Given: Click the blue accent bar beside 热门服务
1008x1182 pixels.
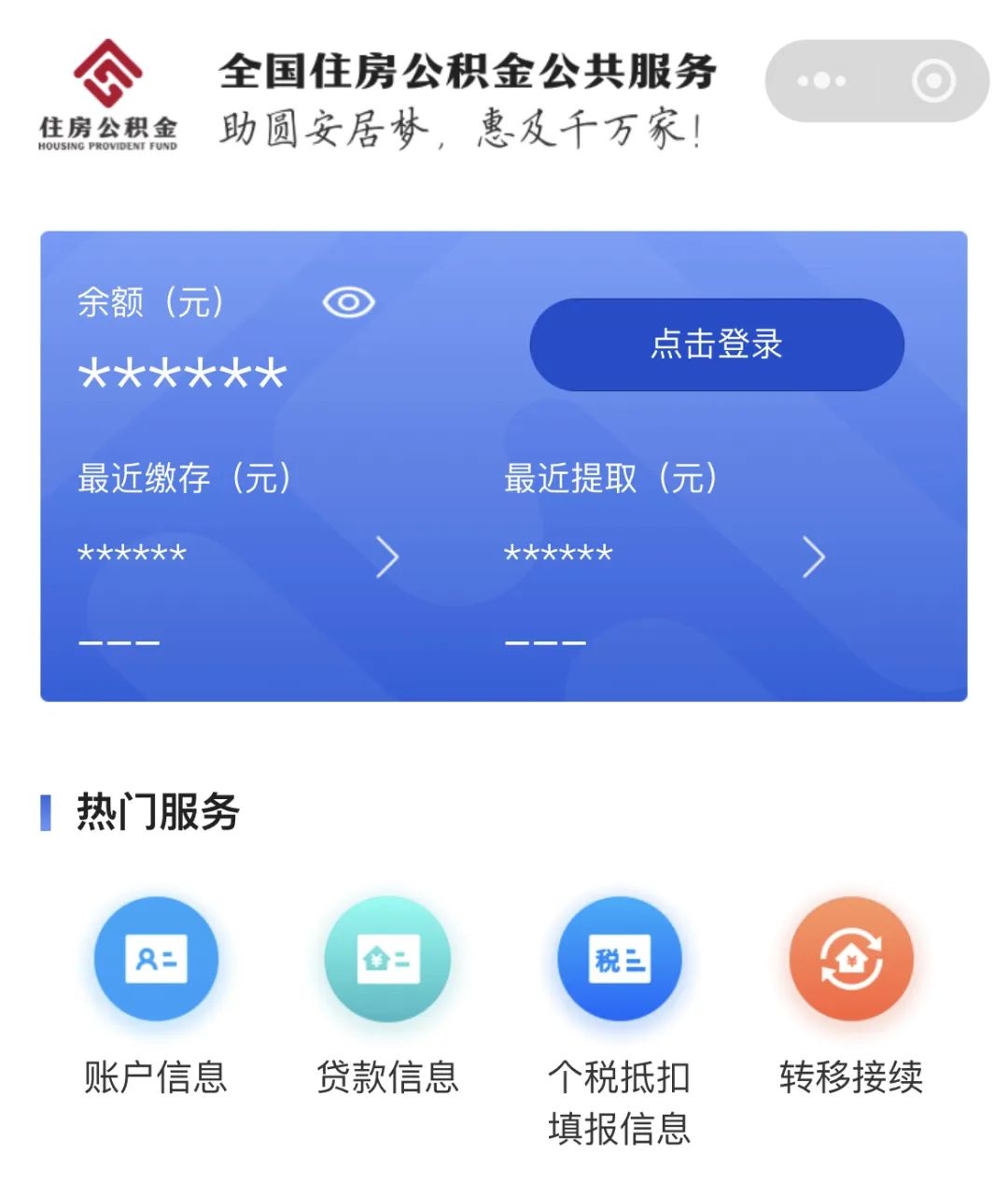Looking at the screenshot, I should click(48, 812).
